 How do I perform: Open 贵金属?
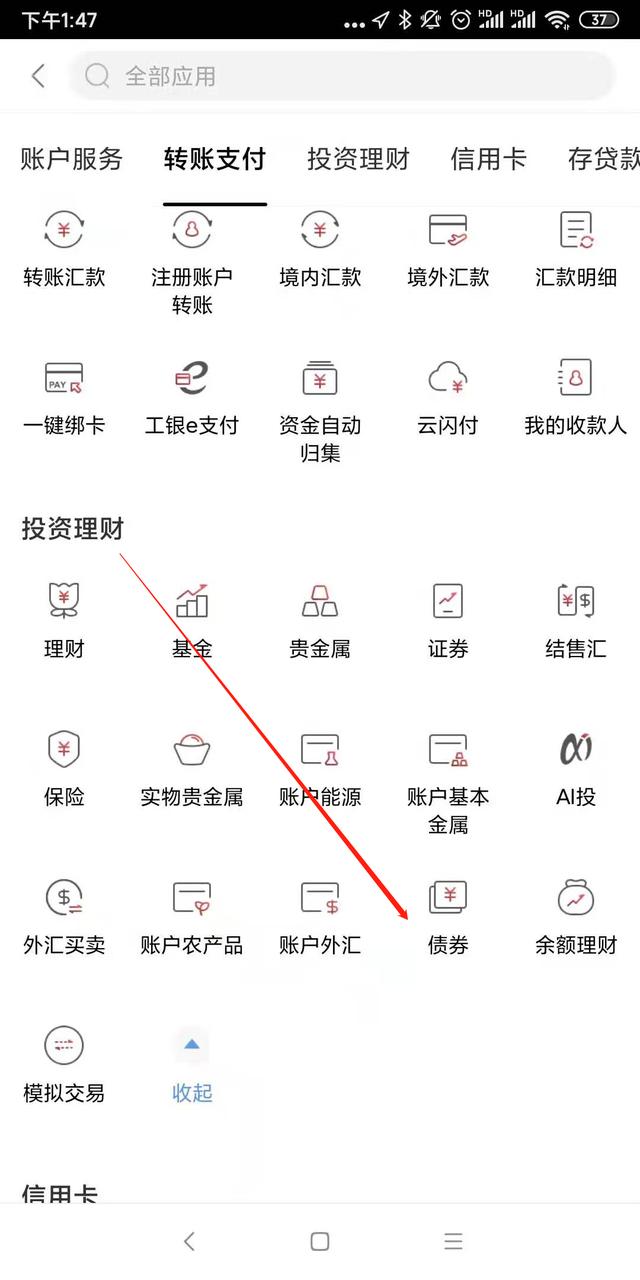click(x=320, y=620)
